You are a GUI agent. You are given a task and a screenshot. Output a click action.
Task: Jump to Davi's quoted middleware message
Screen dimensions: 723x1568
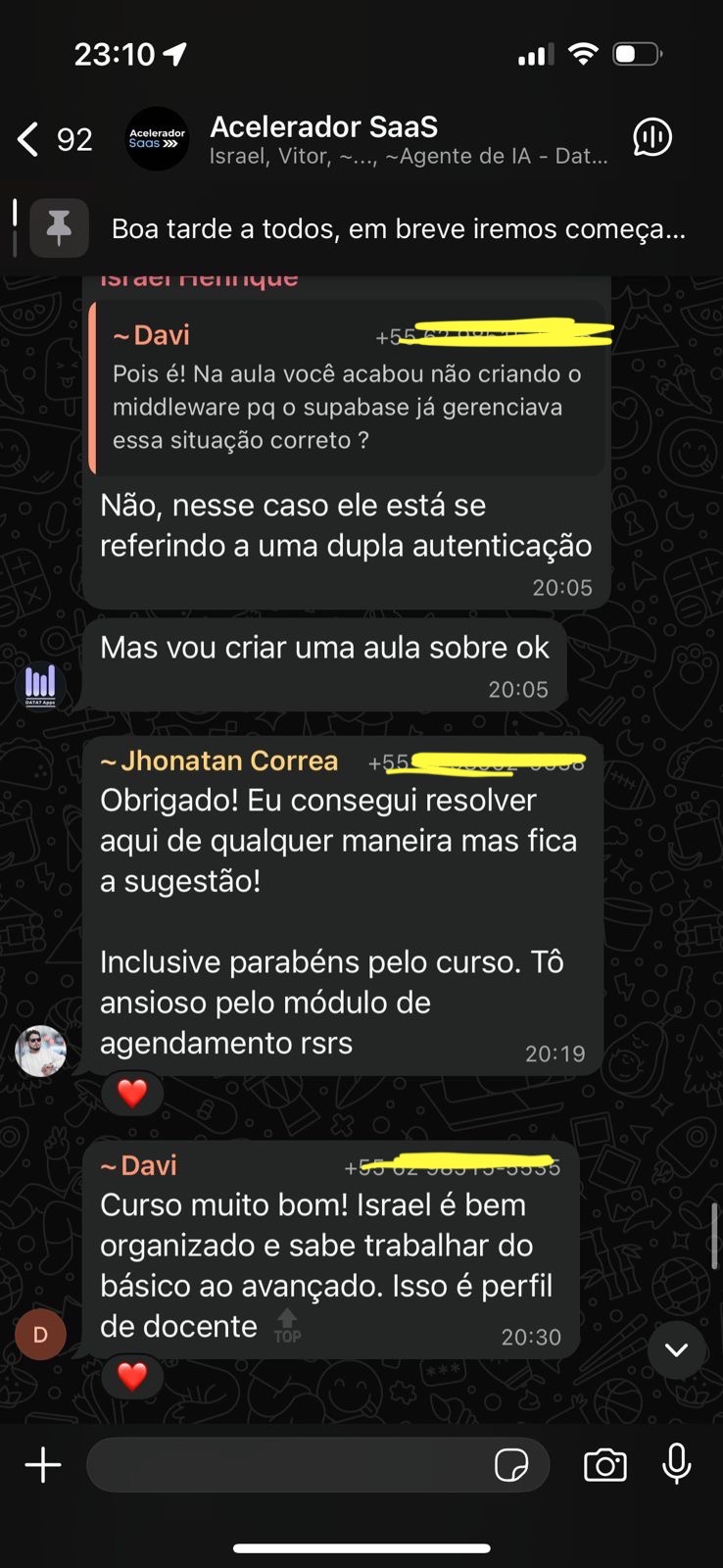[x=346, y=389]
